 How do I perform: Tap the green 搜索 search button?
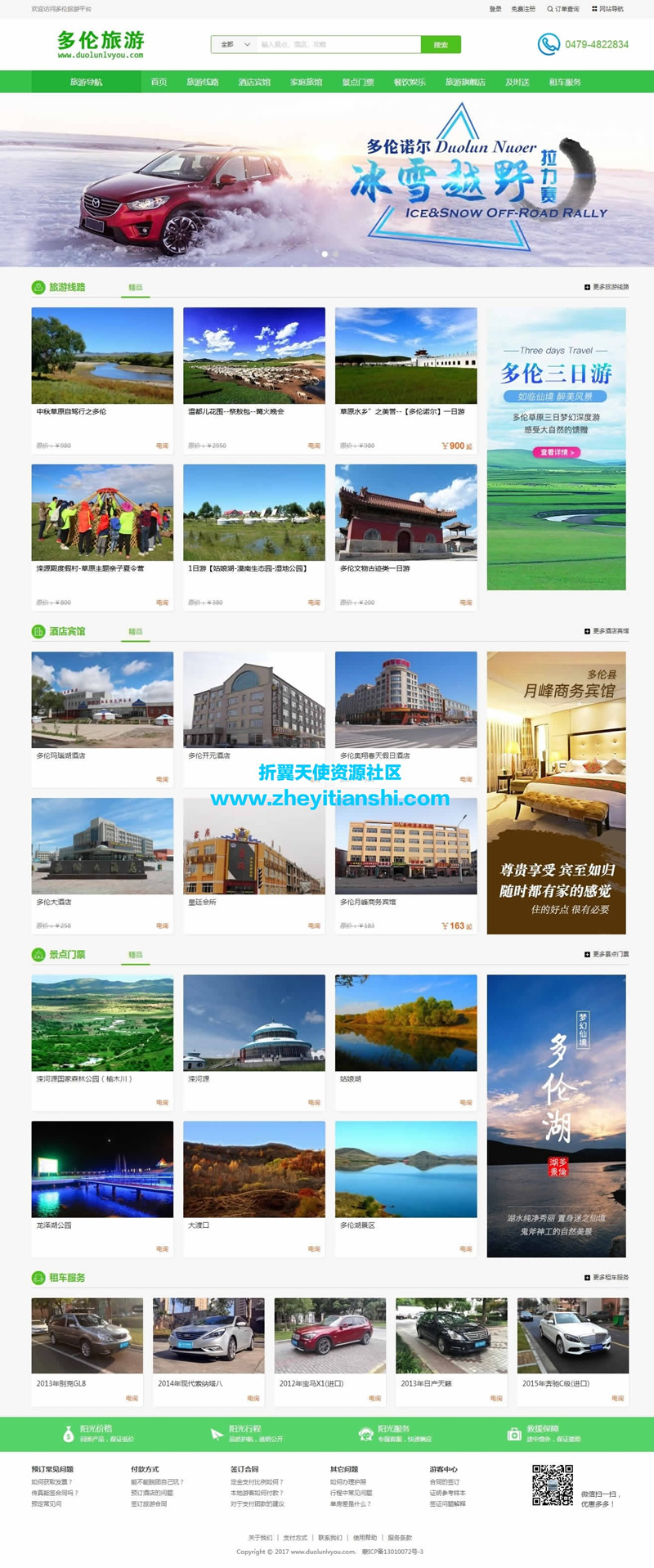coord(441,45)
